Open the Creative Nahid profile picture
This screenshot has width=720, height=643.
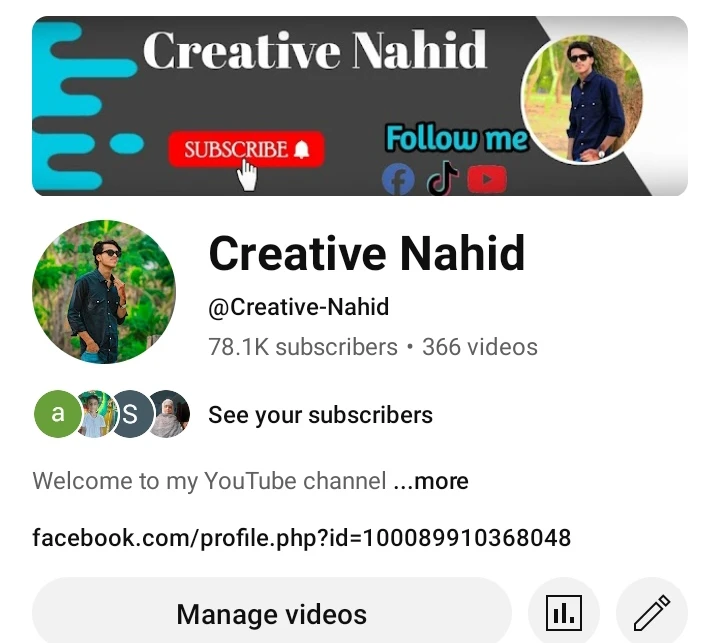pyautogui.click(x=104, y=292)
